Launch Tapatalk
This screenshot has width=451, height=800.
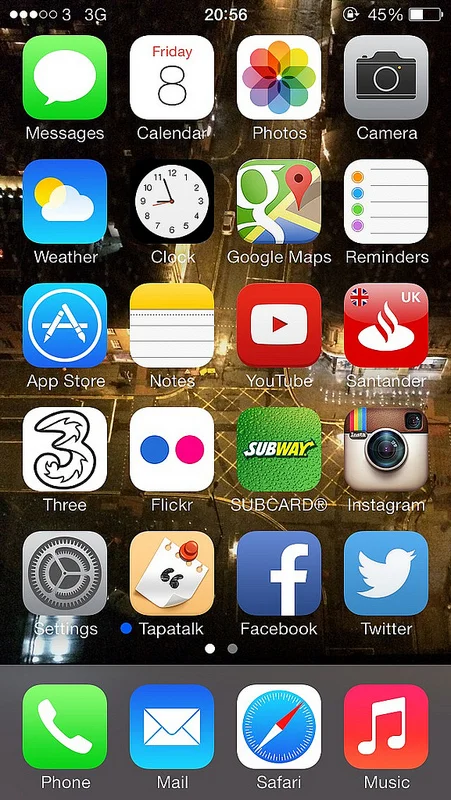point(172,573)
